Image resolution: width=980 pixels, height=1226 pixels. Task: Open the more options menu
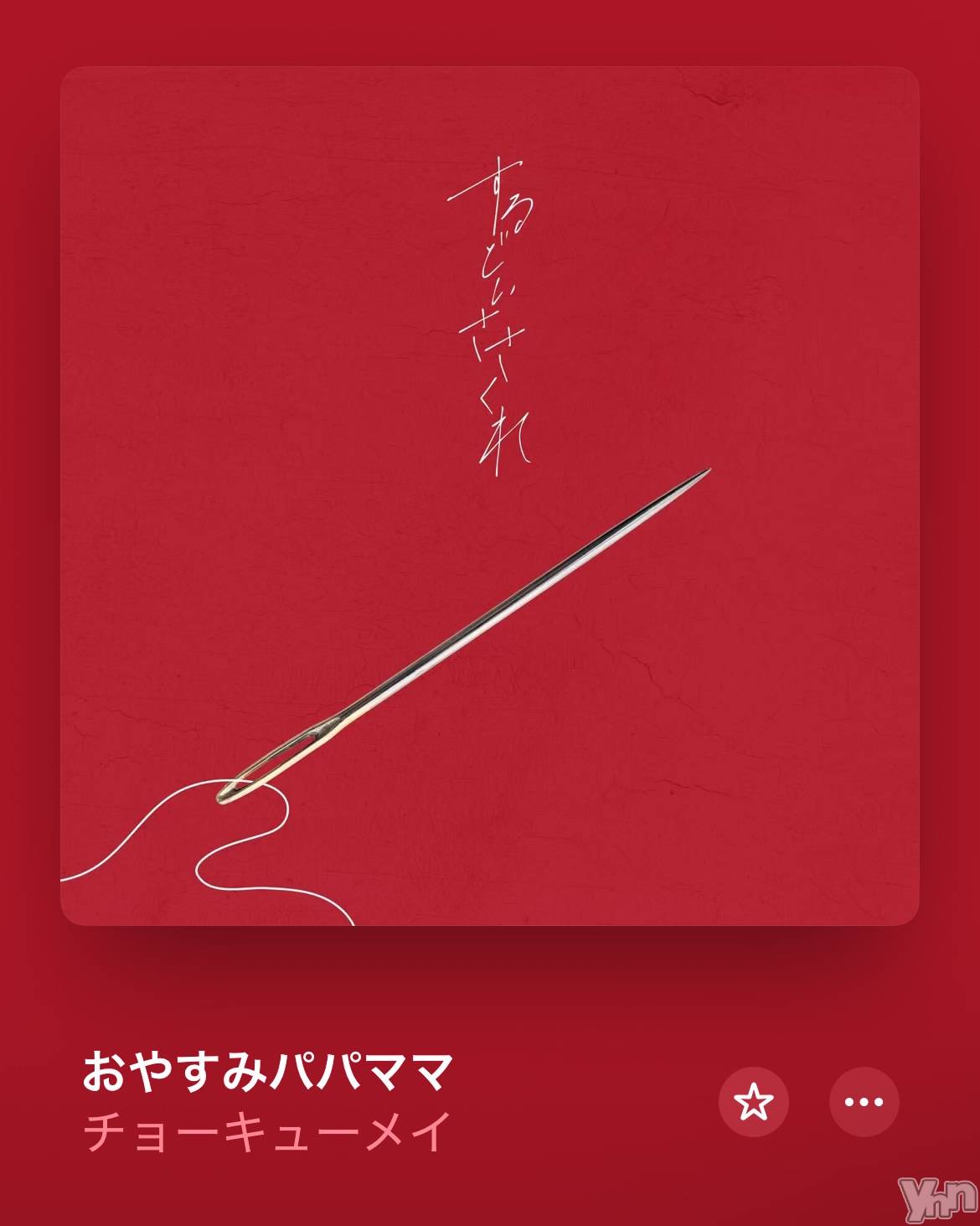click(x=864, y=1101)
